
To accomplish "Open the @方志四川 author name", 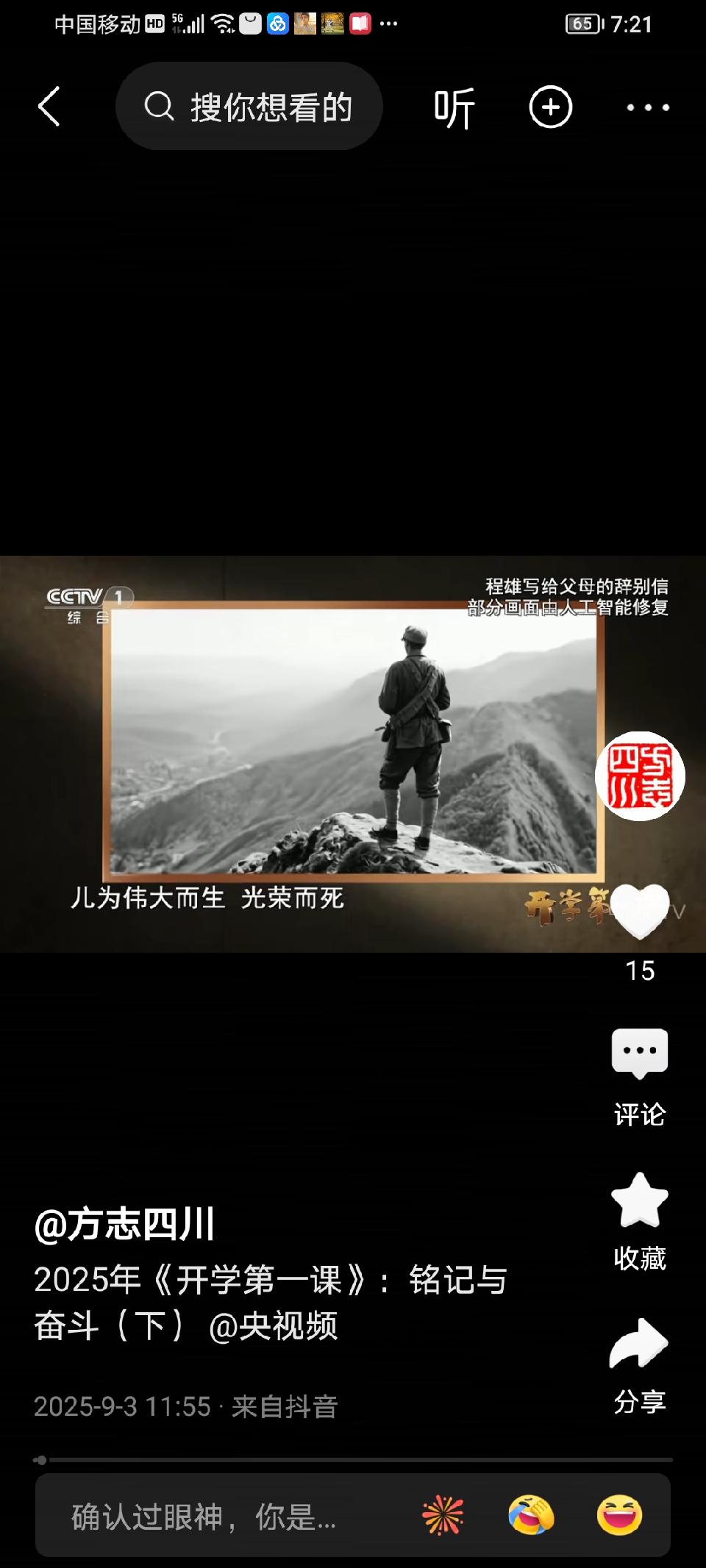I will click(125, 1225).
